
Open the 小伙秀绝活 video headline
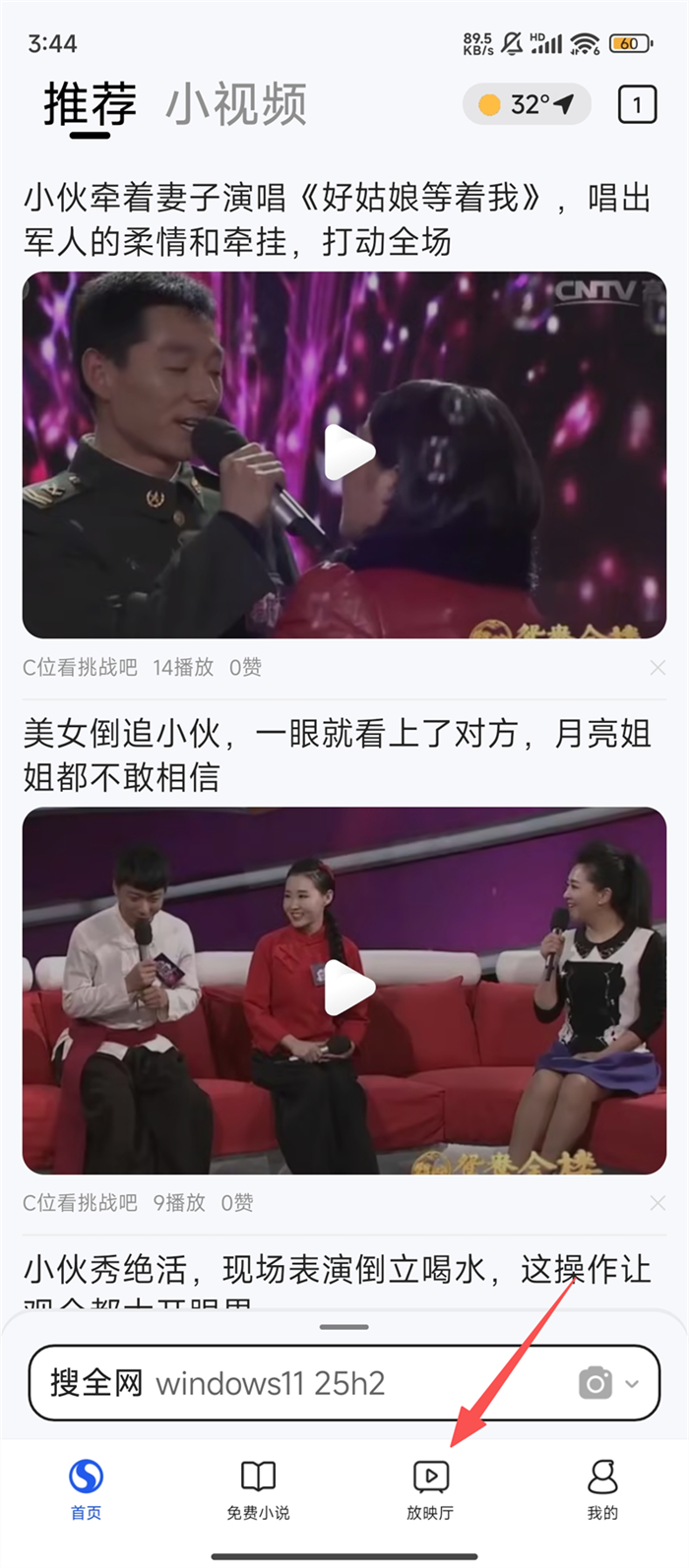click(x=337, y=1270)
